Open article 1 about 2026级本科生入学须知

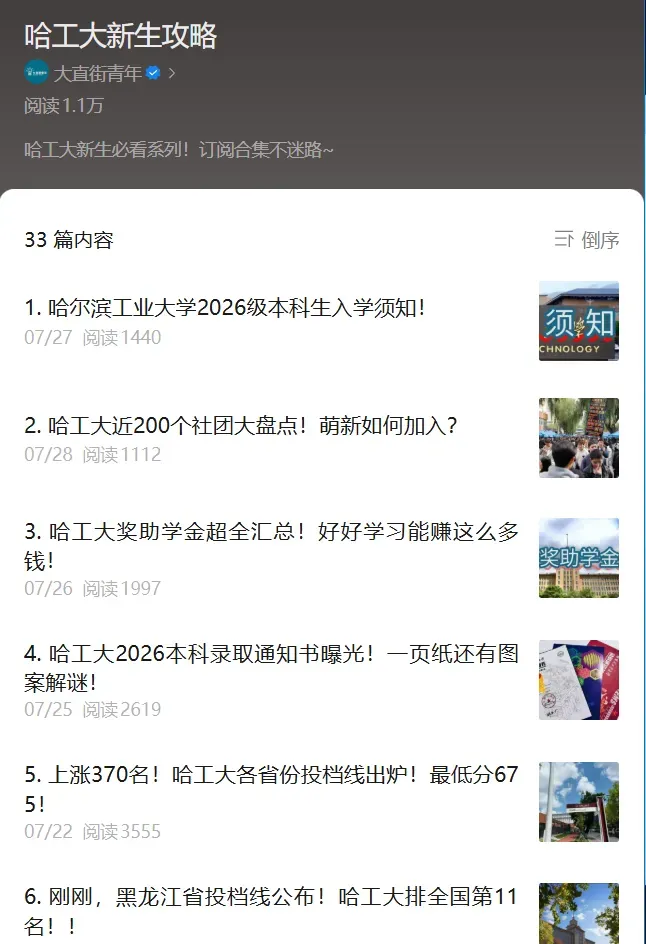[321, 321]
